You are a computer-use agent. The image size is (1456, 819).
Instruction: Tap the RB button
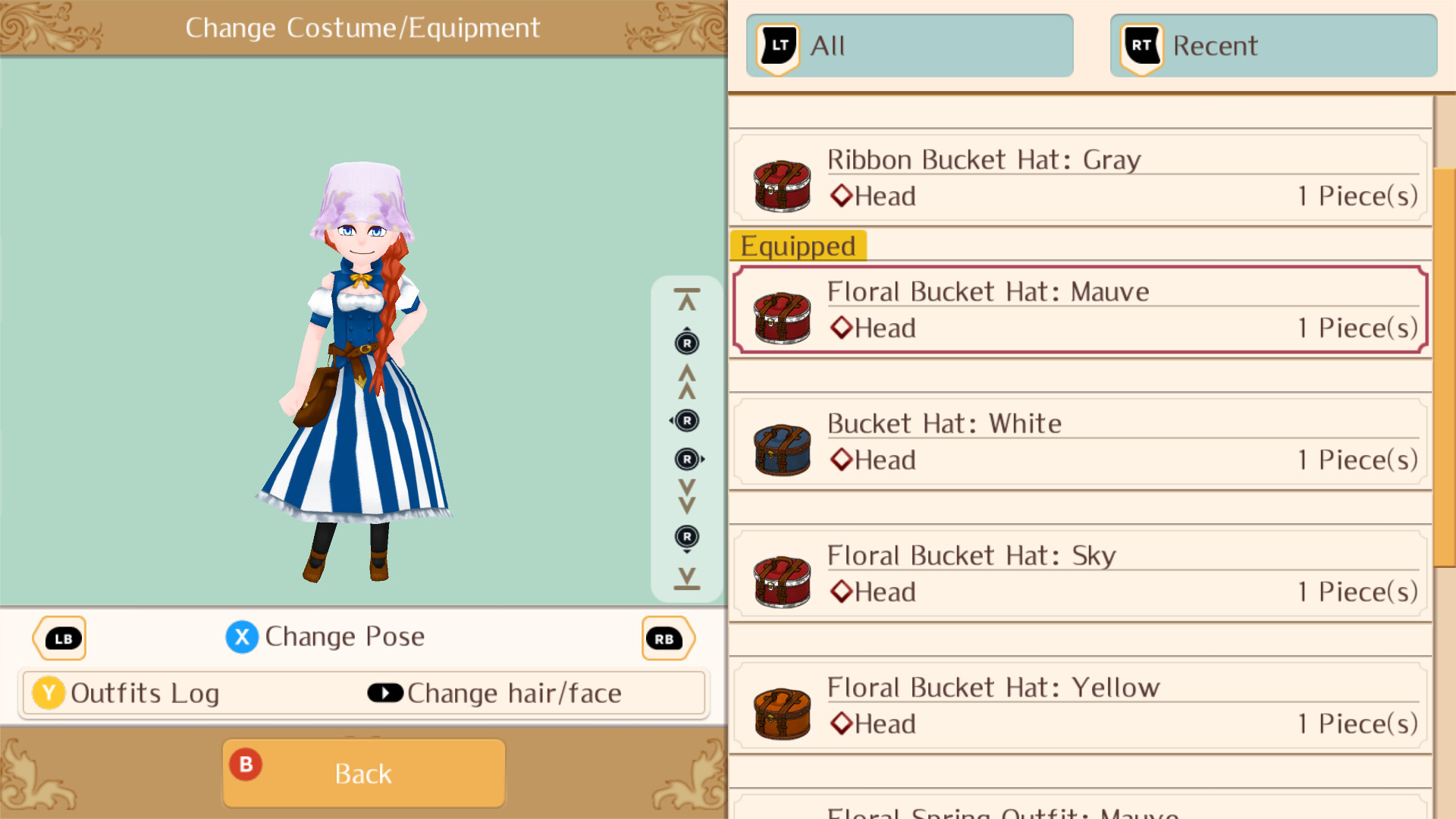point(666,639)
